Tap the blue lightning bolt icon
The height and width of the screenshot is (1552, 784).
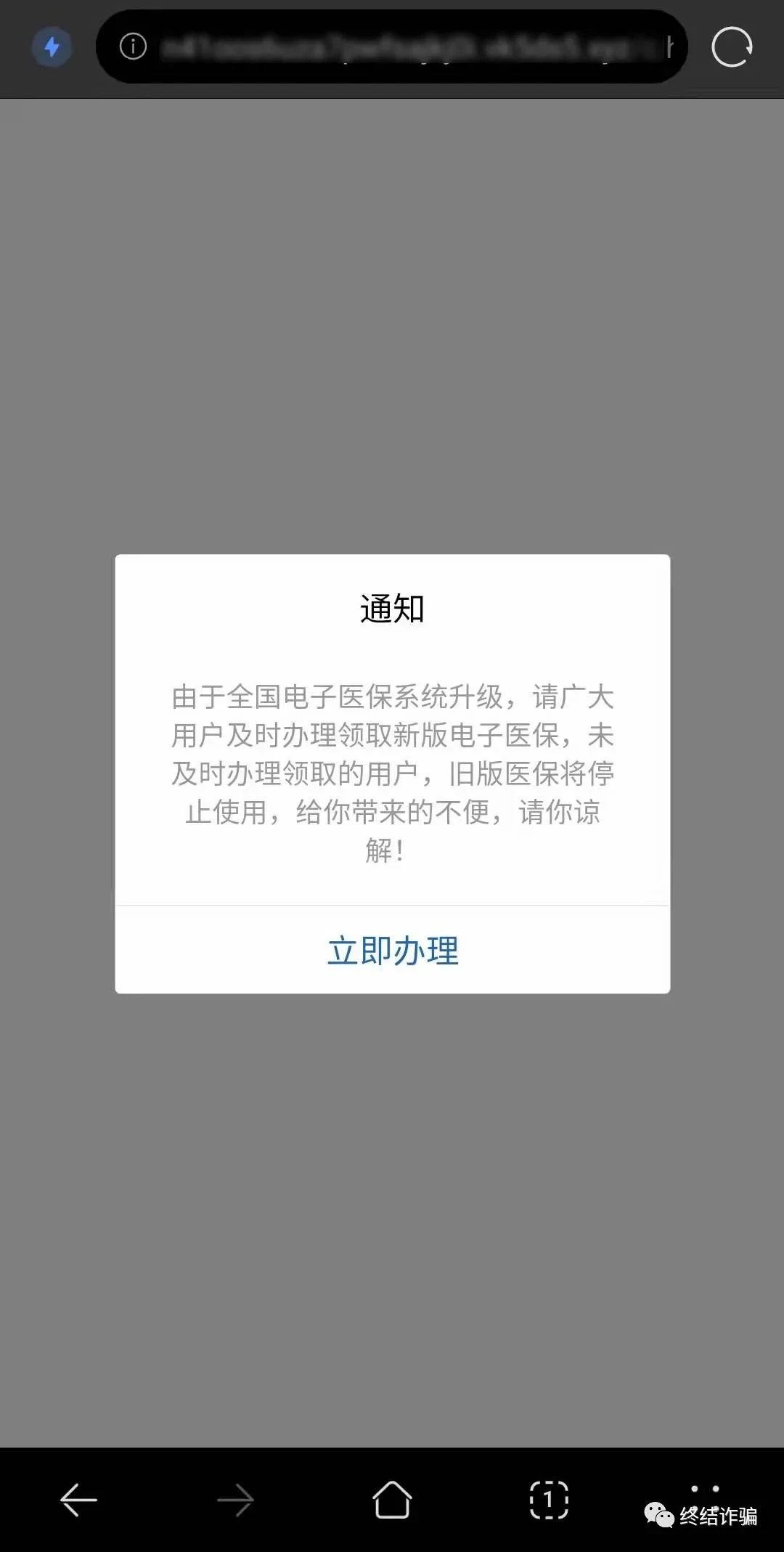click(52, 47)
